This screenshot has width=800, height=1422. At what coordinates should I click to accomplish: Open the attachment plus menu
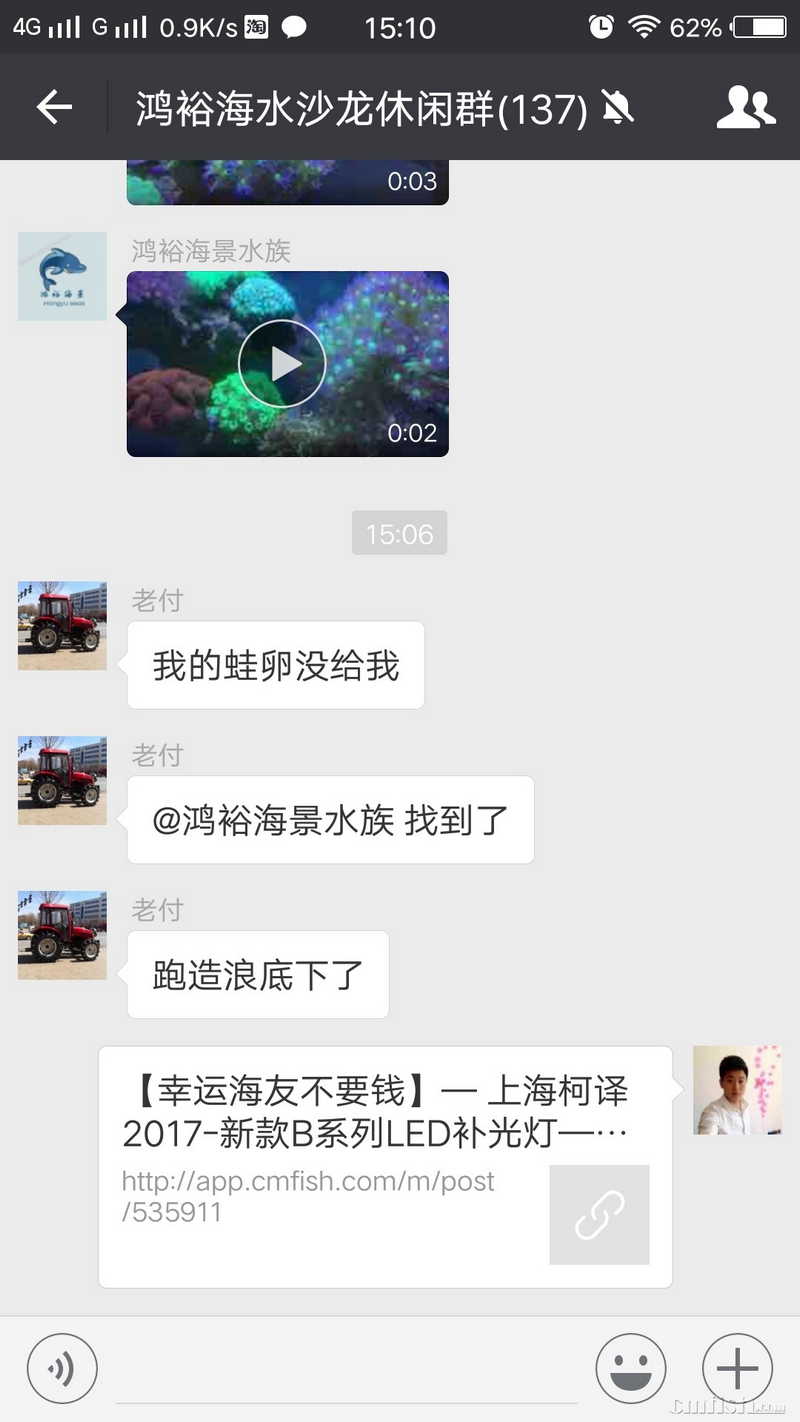[737, 1368]
